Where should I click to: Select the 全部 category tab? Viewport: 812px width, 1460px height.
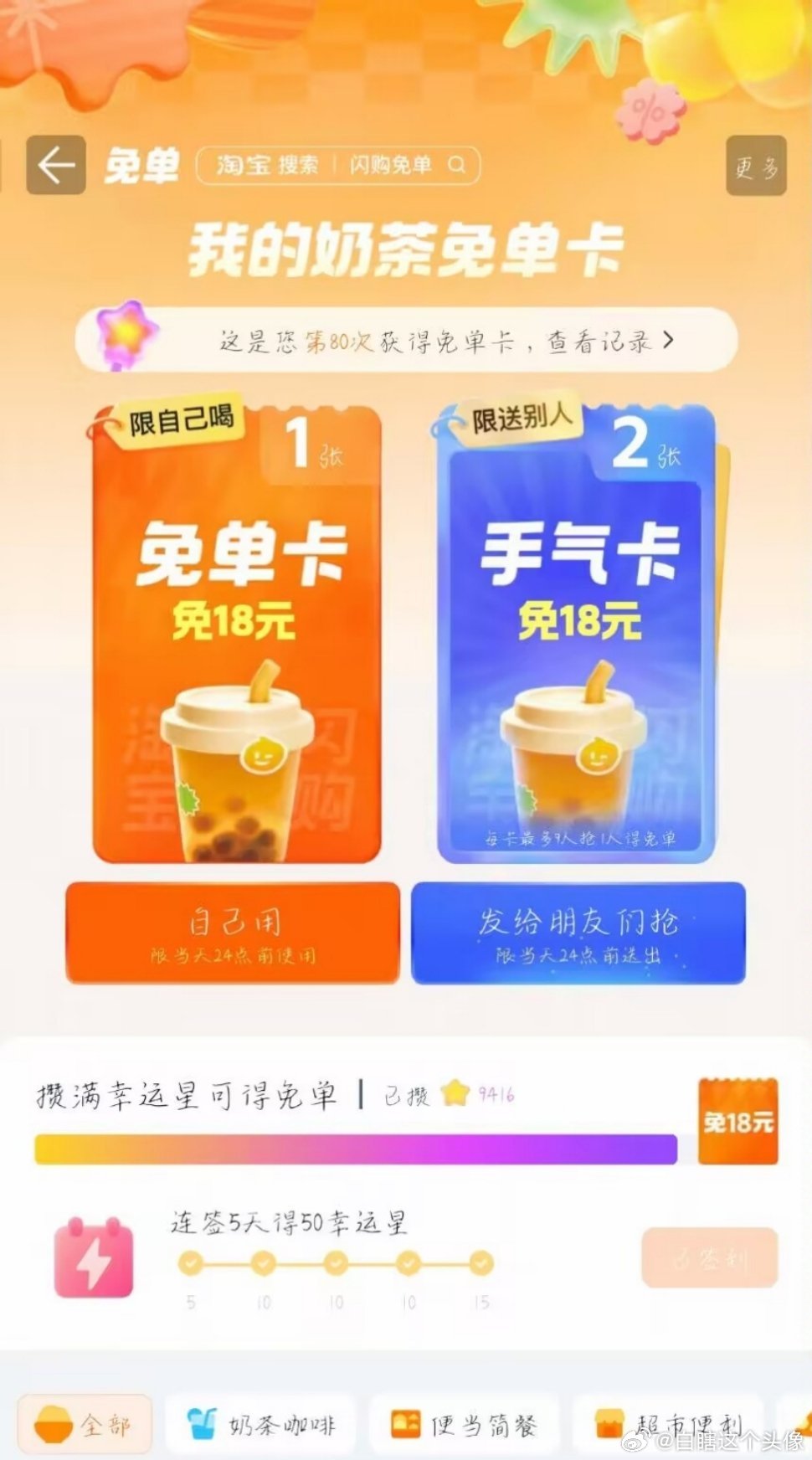[x=85, y=1424]
